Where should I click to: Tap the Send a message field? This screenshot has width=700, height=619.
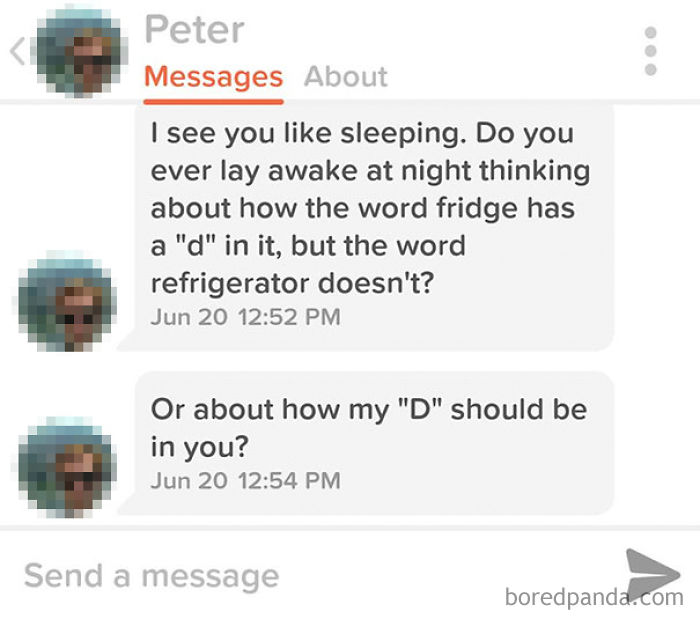[300, 575]
